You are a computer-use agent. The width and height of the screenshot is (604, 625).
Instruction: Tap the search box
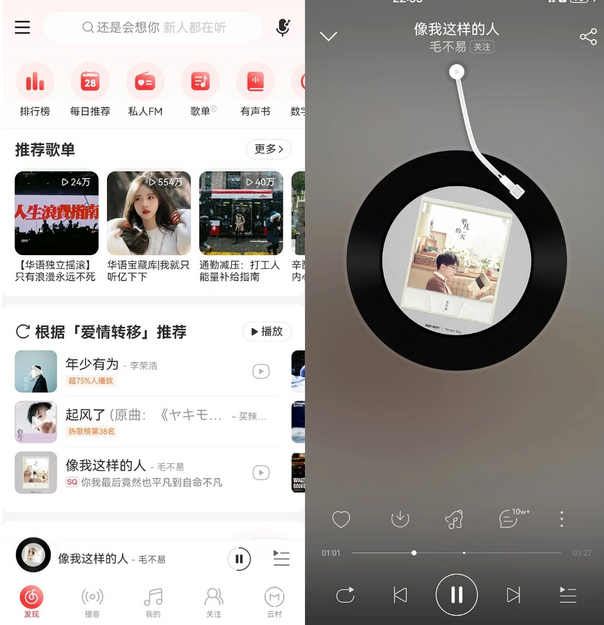click(x=155, y=28)
